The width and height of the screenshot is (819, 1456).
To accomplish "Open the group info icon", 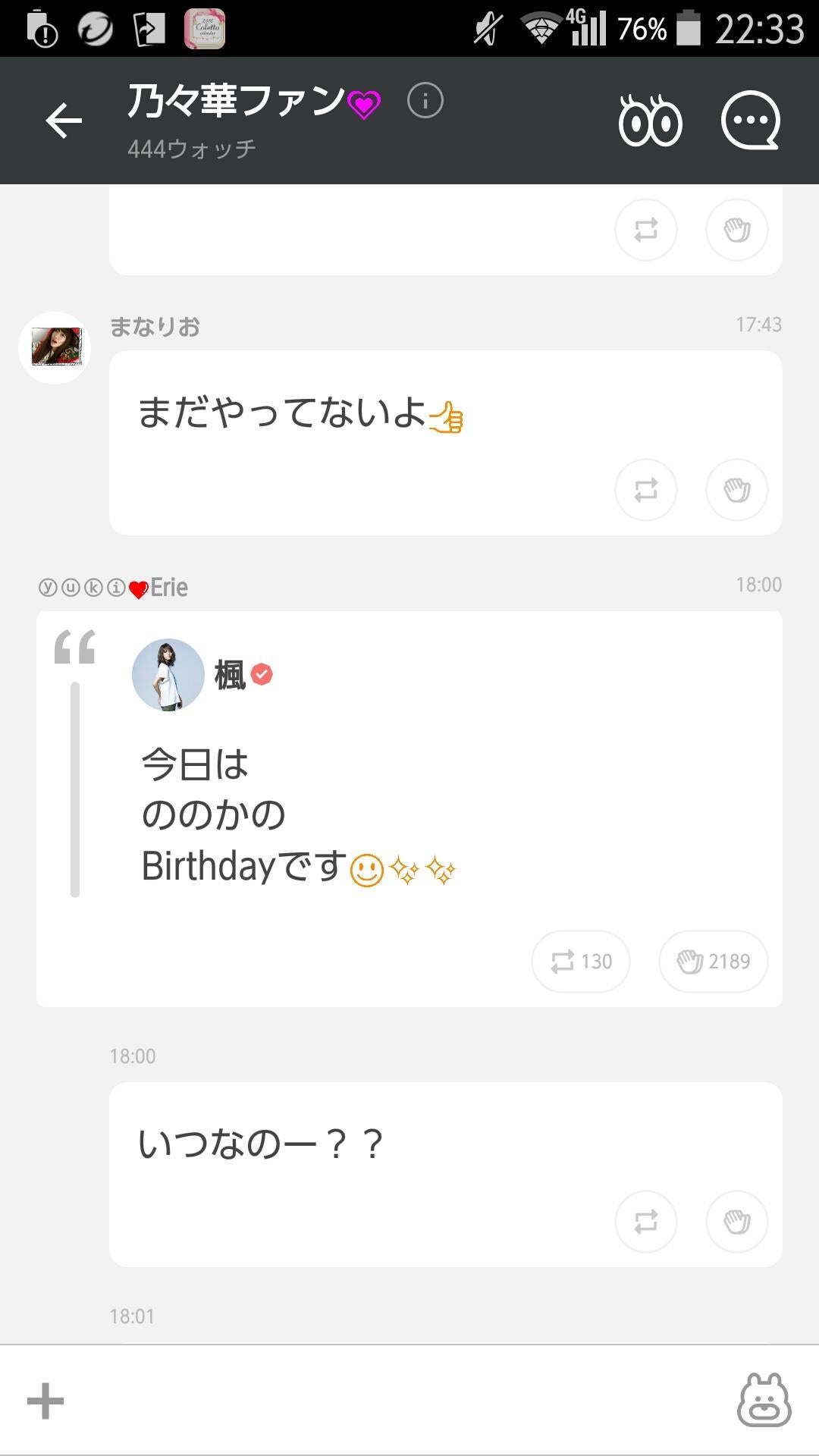I will pyautogui.click(x=425, y=99).
